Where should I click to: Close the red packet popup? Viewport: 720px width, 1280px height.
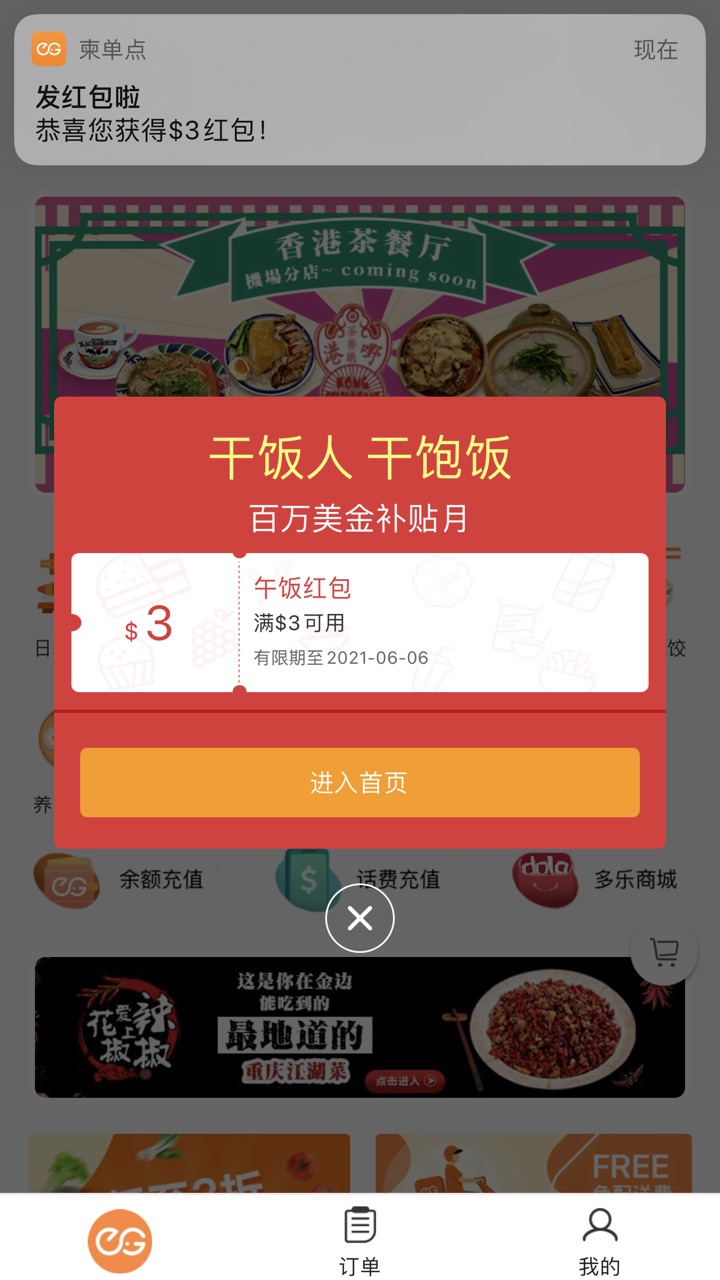pos(360,918)
